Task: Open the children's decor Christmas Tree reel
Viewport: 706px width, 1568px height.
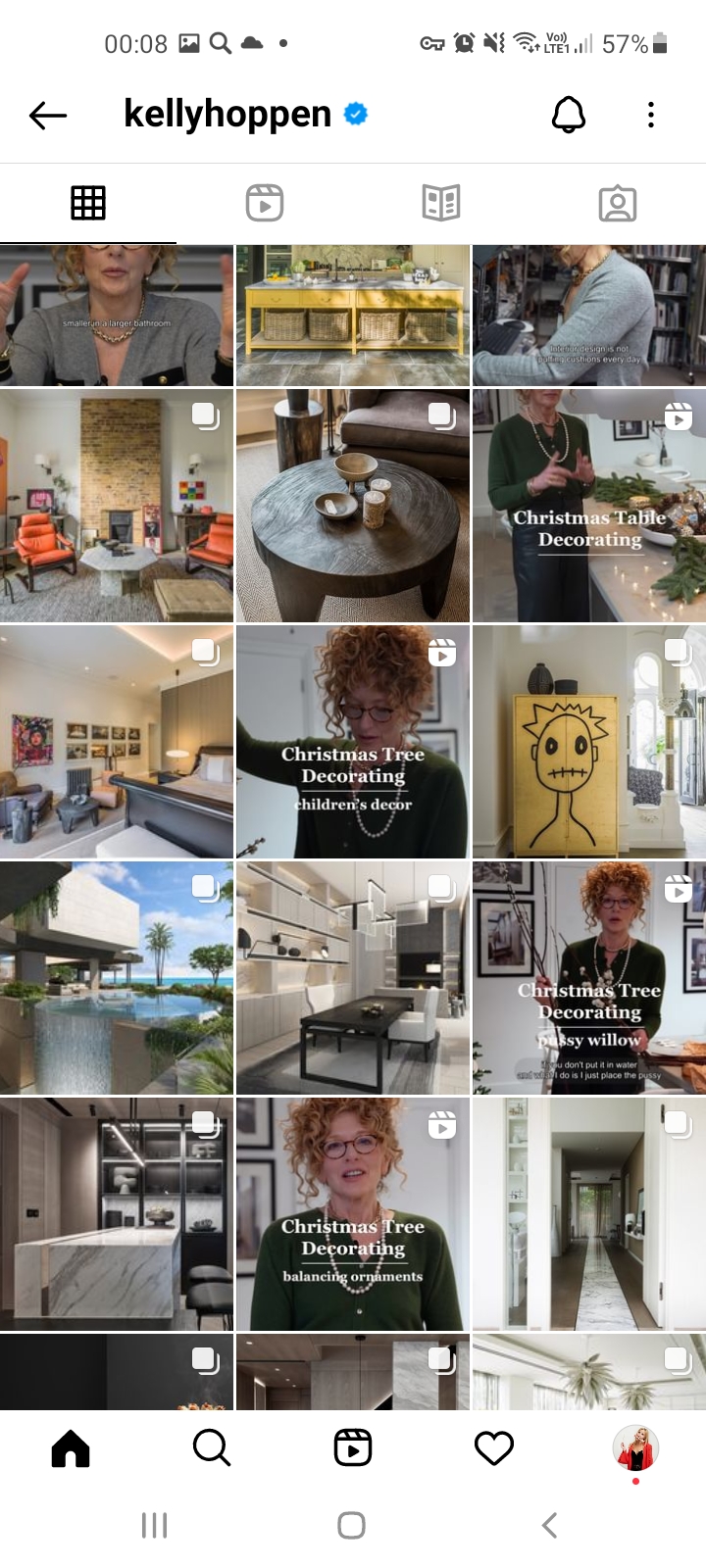Action: click(353, 742)
